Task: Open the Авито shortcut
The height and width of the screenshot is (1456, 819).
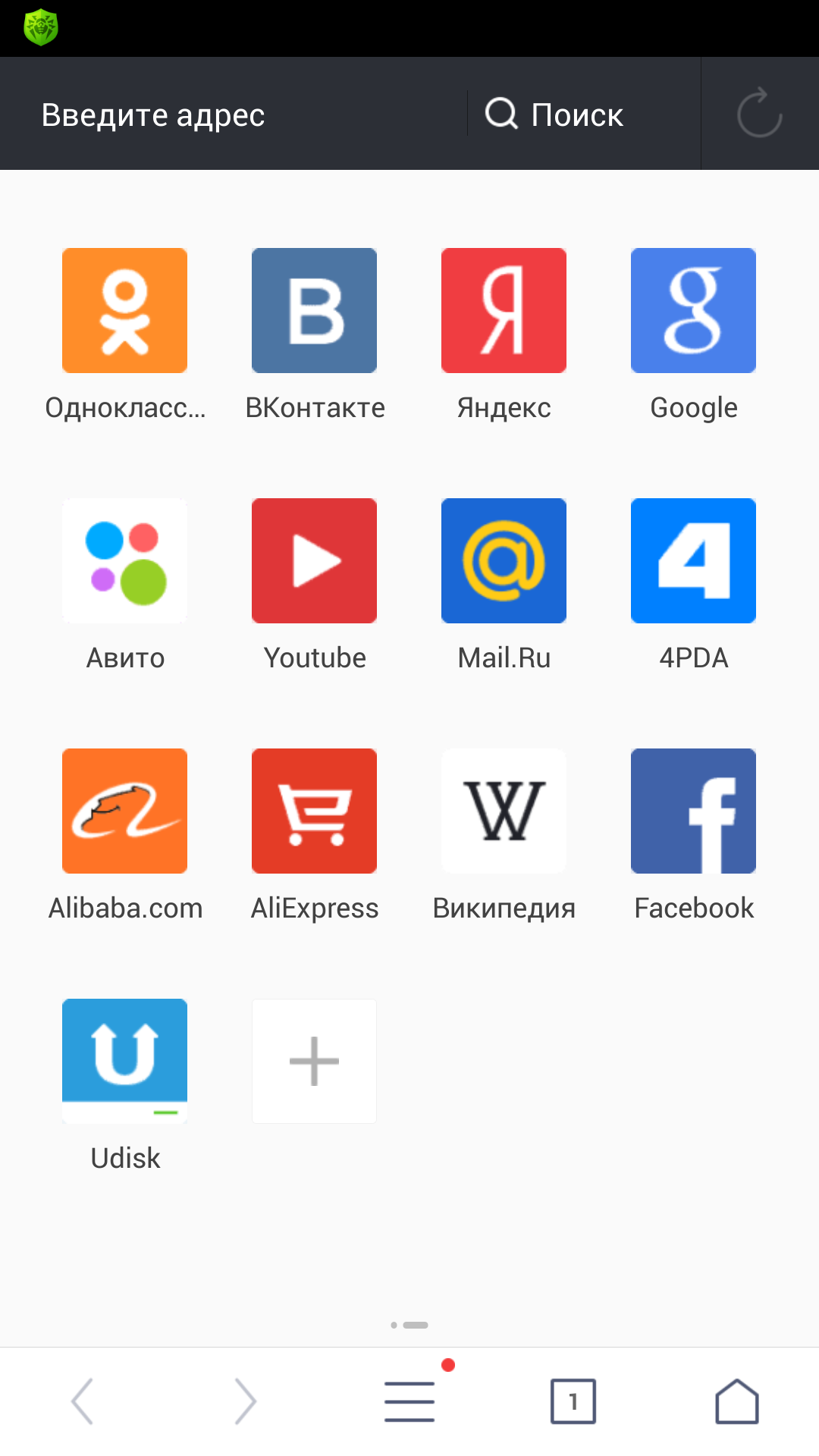Action: click(x=124, y=560)
